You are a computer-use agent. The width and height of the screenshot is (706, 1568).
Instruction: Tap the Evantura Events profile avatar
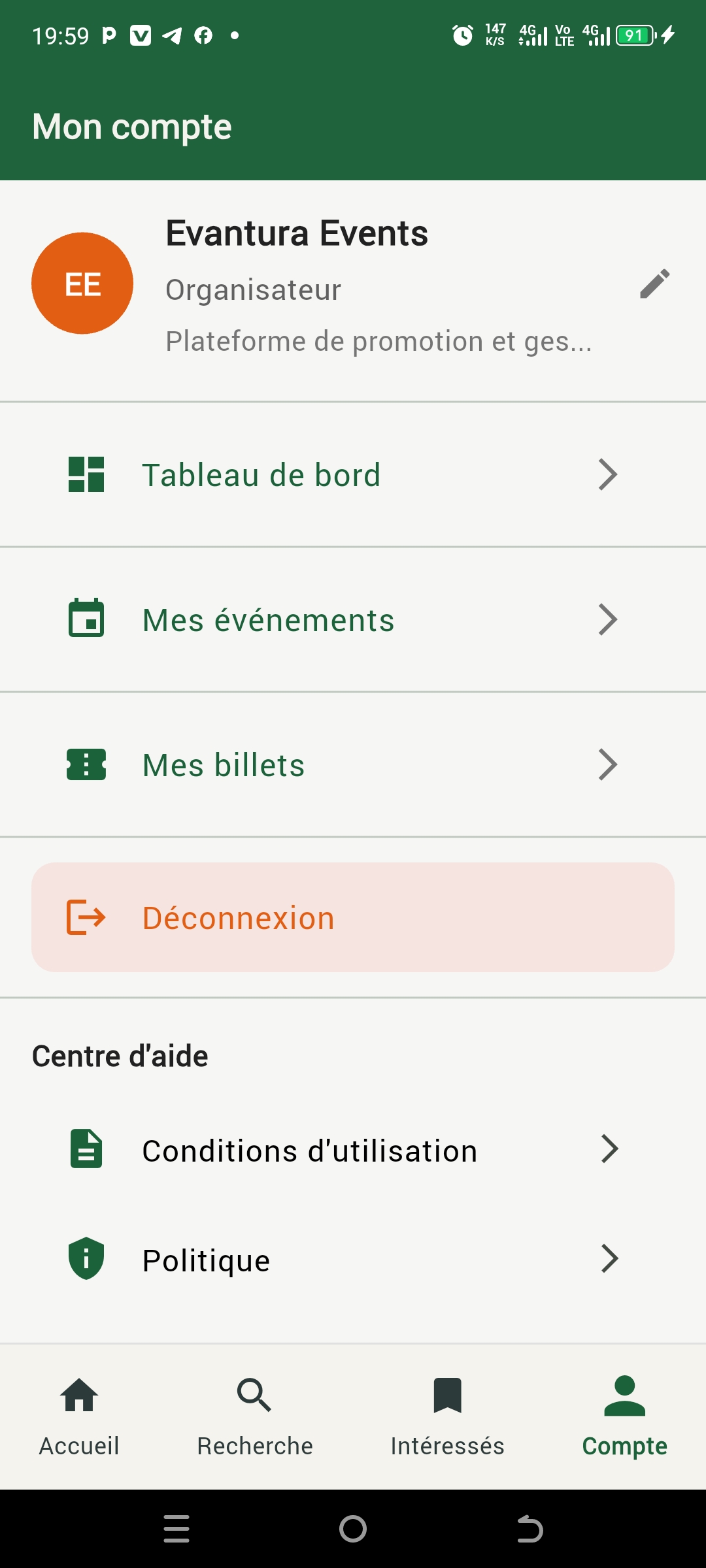[82, 283]
